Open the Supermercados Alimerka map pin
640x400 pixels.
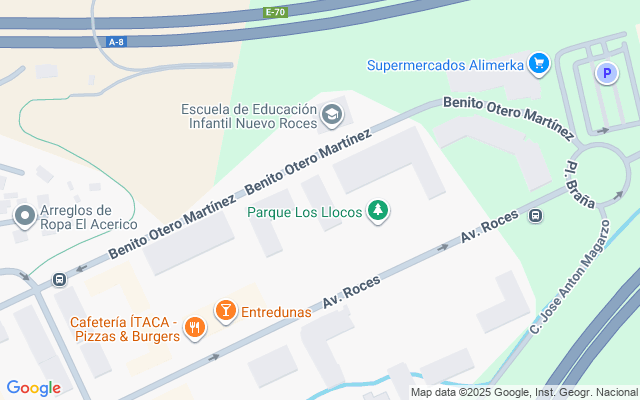tap(539, 64)
